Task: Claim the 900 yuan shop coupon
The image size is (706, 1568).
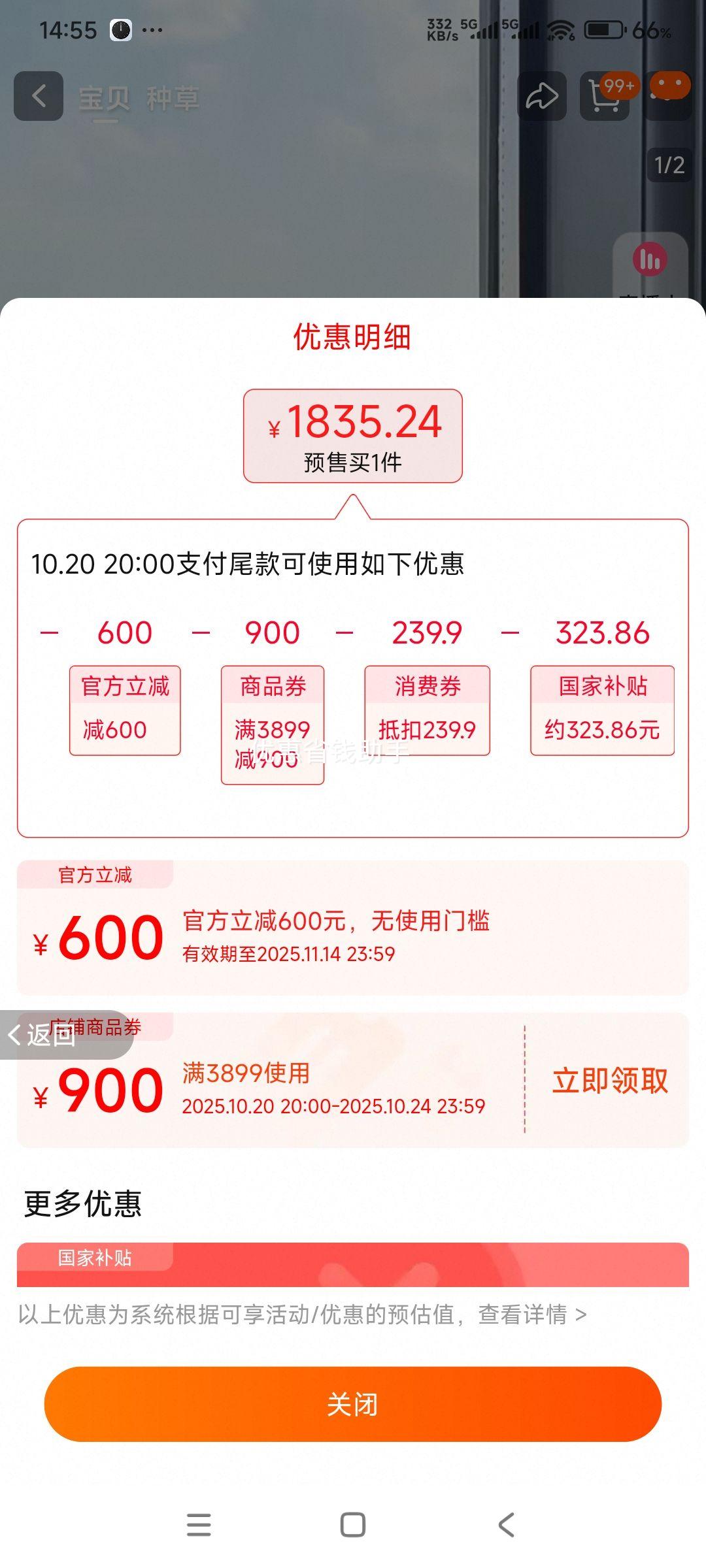Action: [x=610, y=1081]
